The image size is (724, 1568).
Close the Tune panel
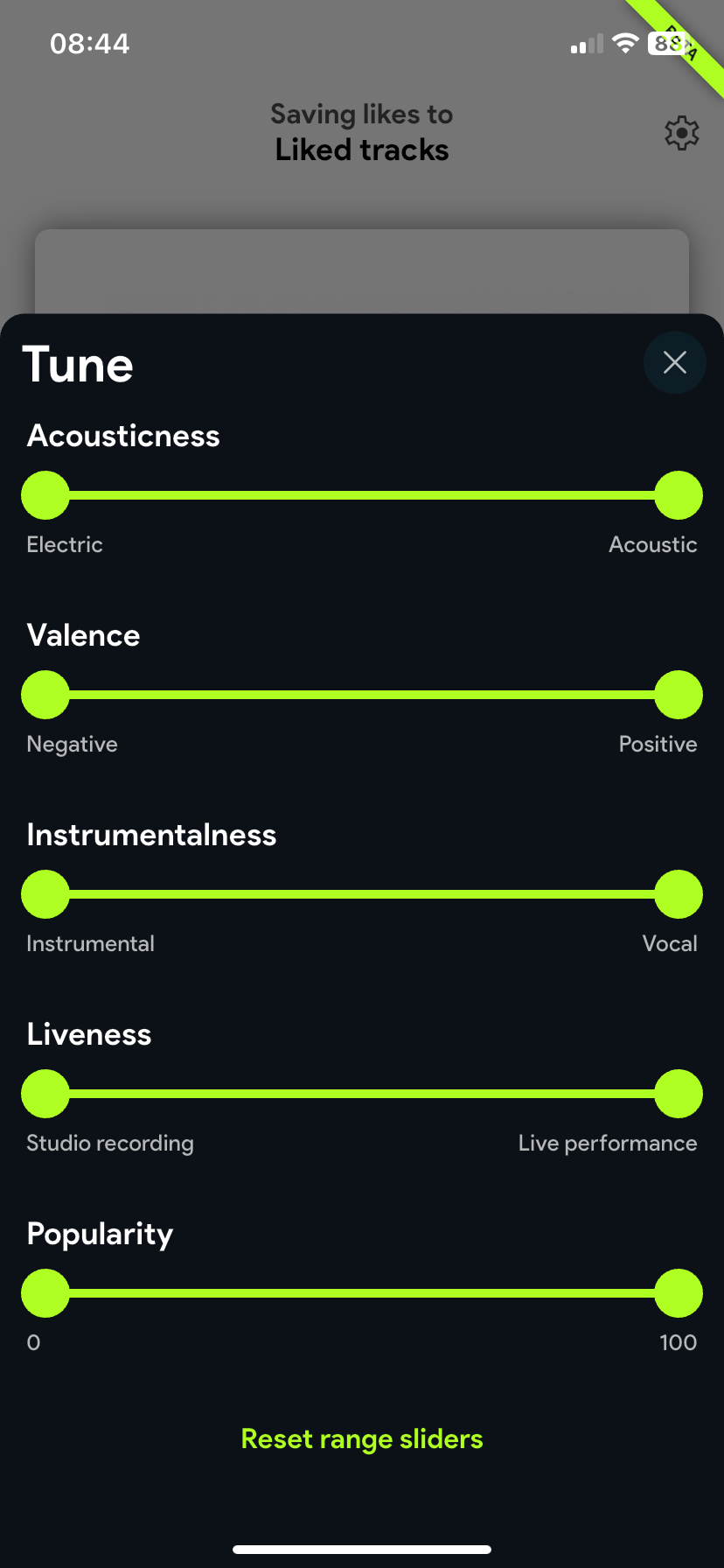coord(674,362)
